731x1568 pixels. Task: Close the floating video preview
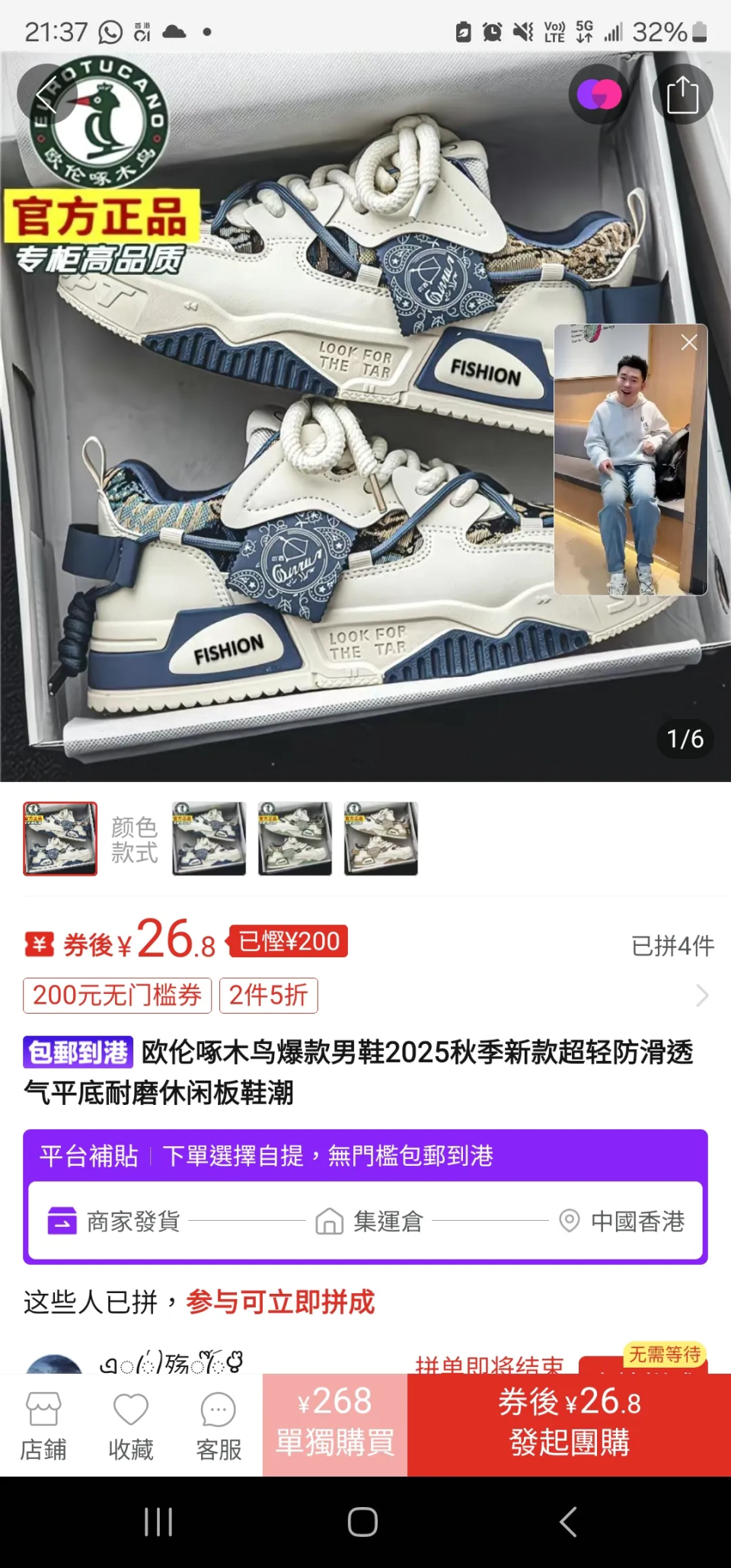688,343
